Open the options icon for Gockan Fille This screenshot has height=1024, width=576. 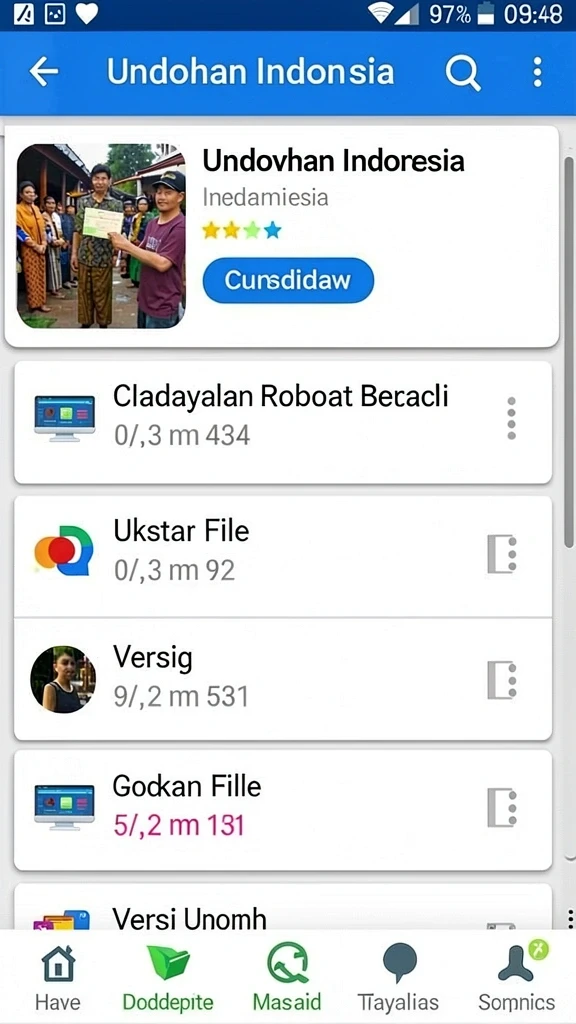pyautogui.click(x=502, y=808)
